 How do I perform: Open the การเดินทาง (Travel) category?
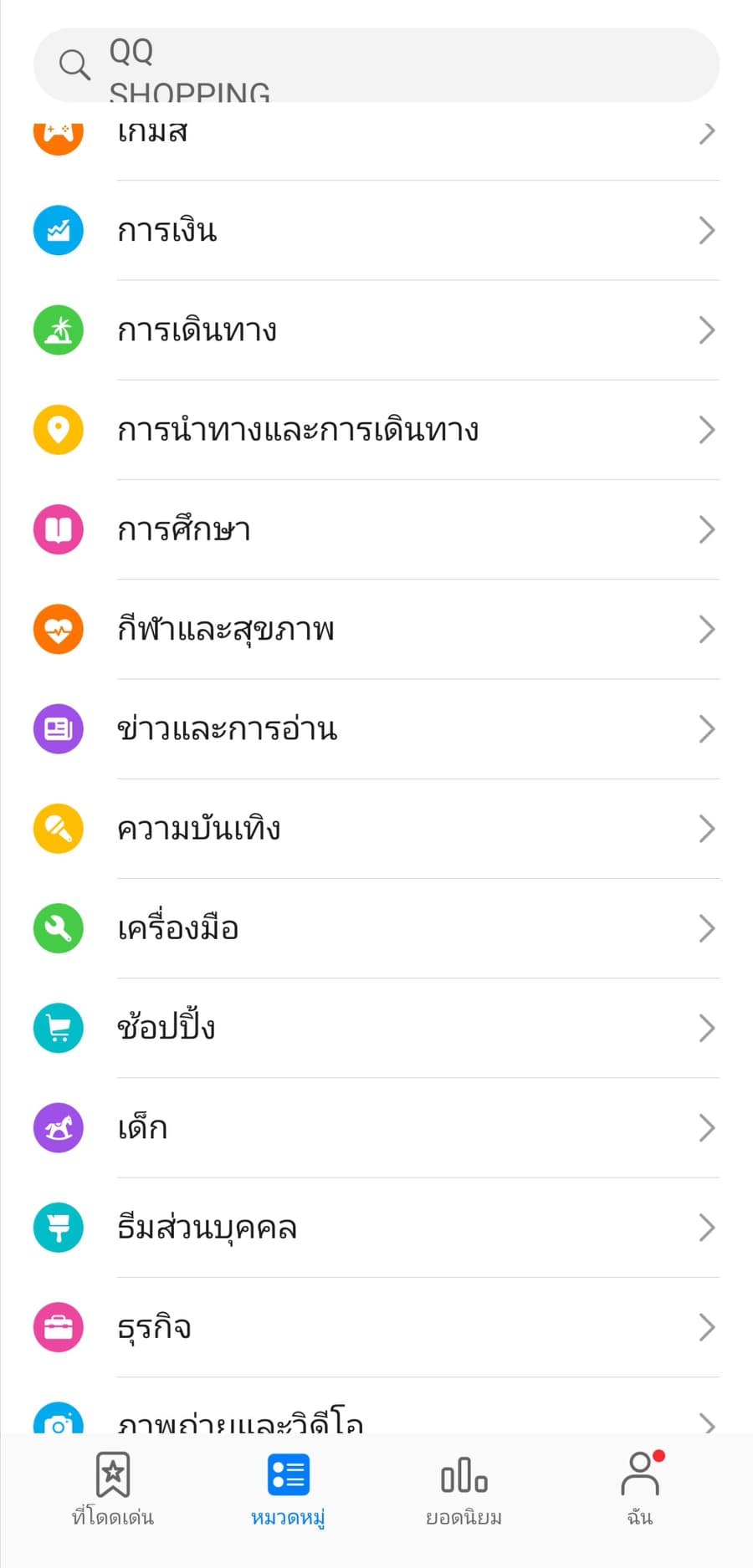pos(376,329)
